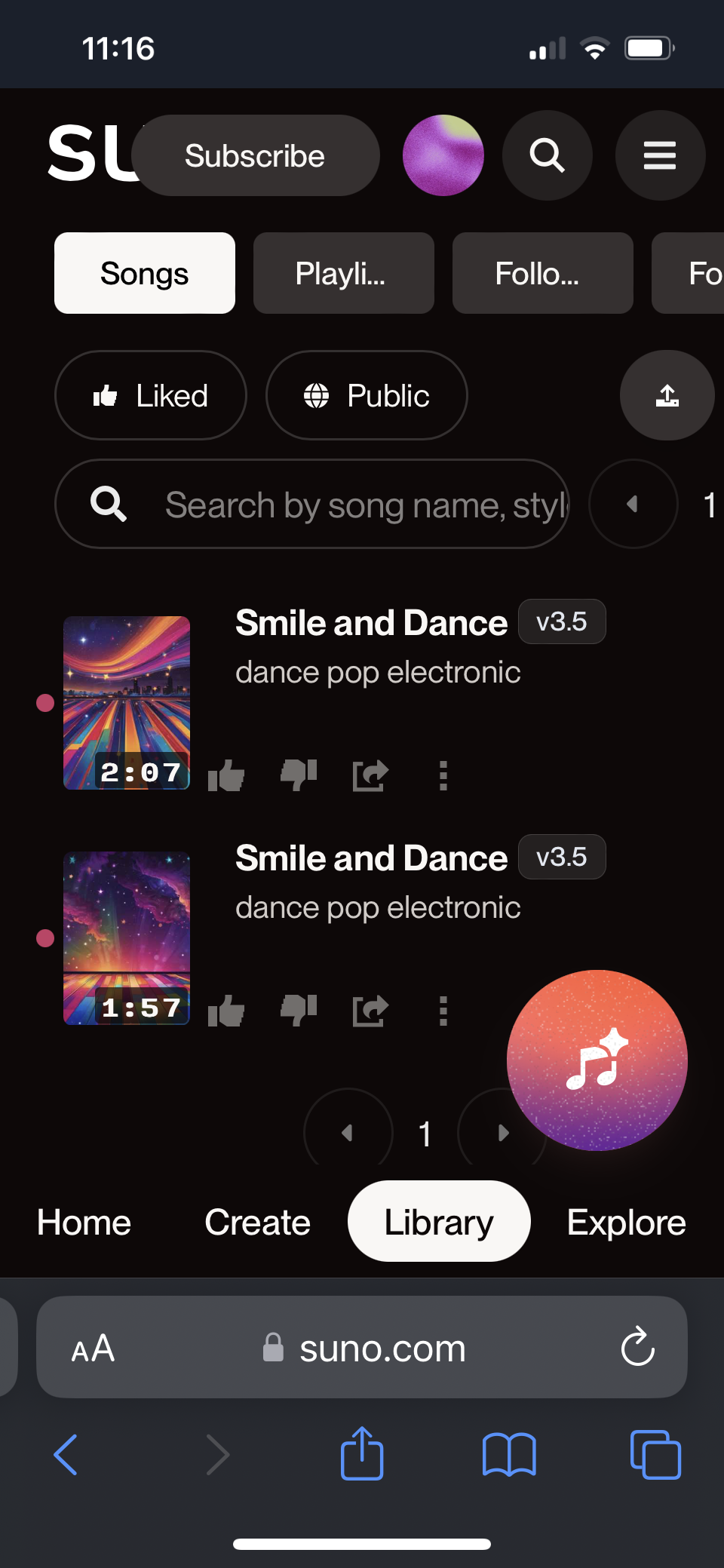Switch to the Create tab
This screenshot has width=724, height=1568.
[257, 1222]
